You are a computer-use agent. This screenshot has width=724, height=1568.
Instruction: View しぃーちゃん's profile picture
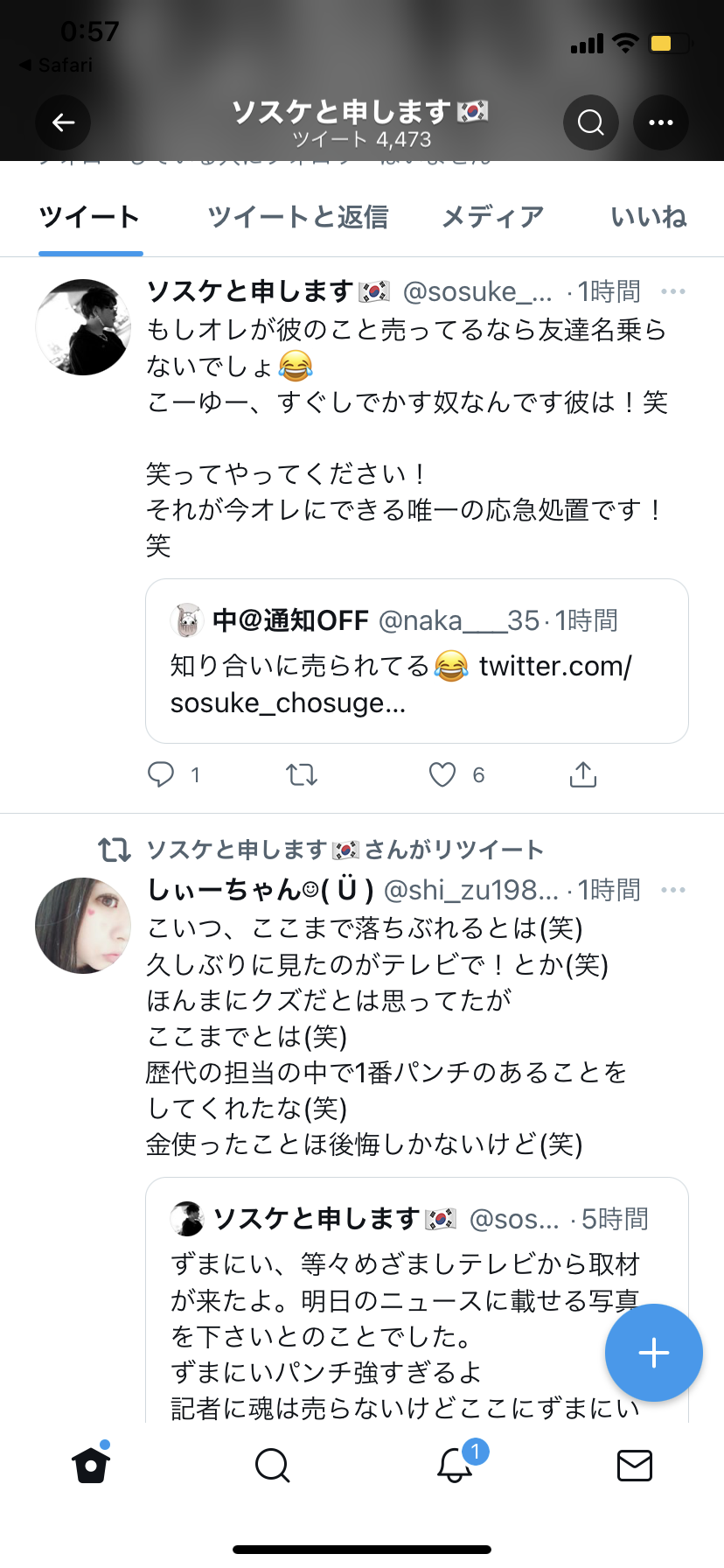(83, 926)
